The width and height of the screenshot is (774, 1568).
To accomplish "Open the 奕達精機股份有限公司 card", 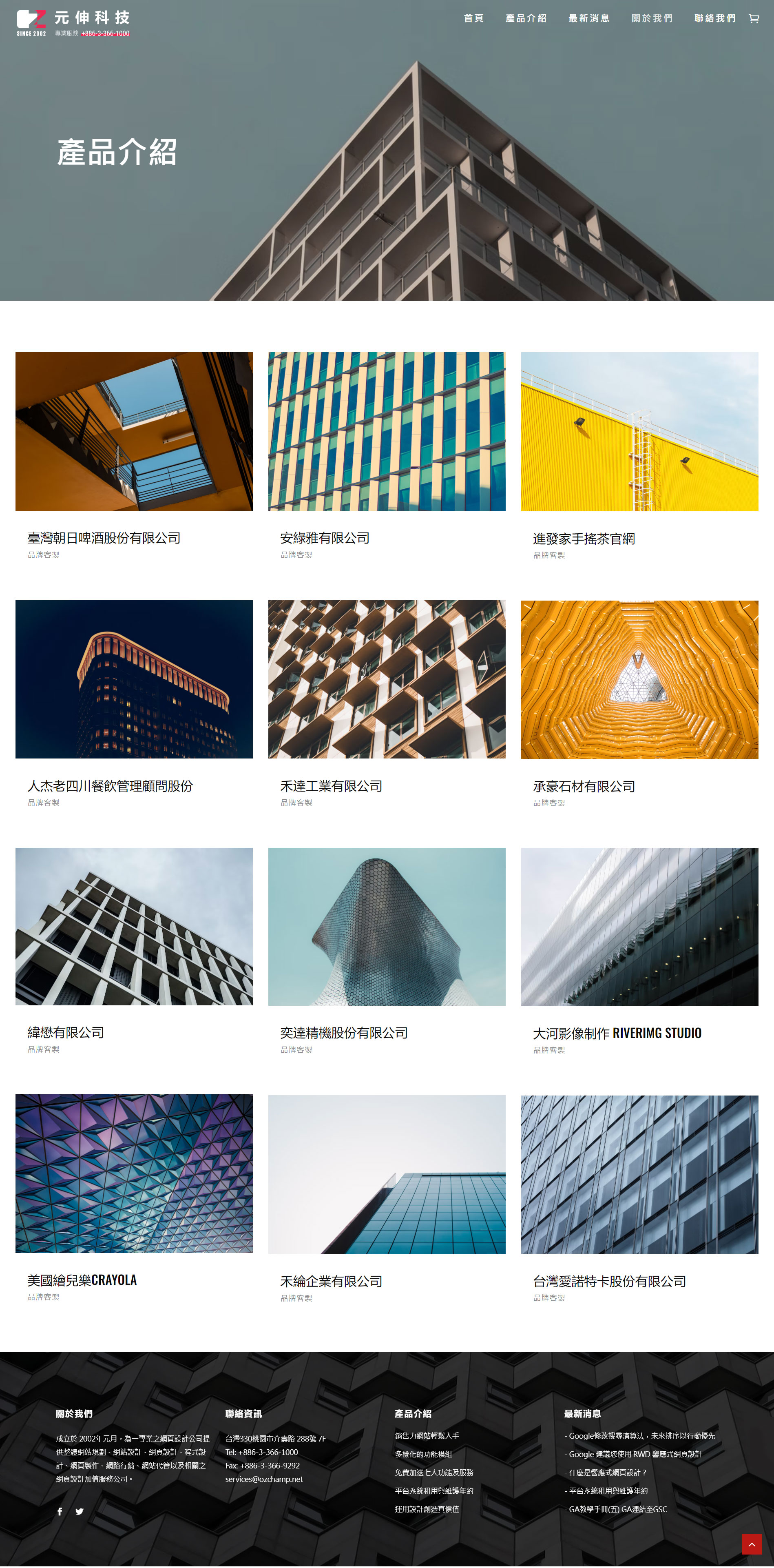I will click(x=387, y=927).
